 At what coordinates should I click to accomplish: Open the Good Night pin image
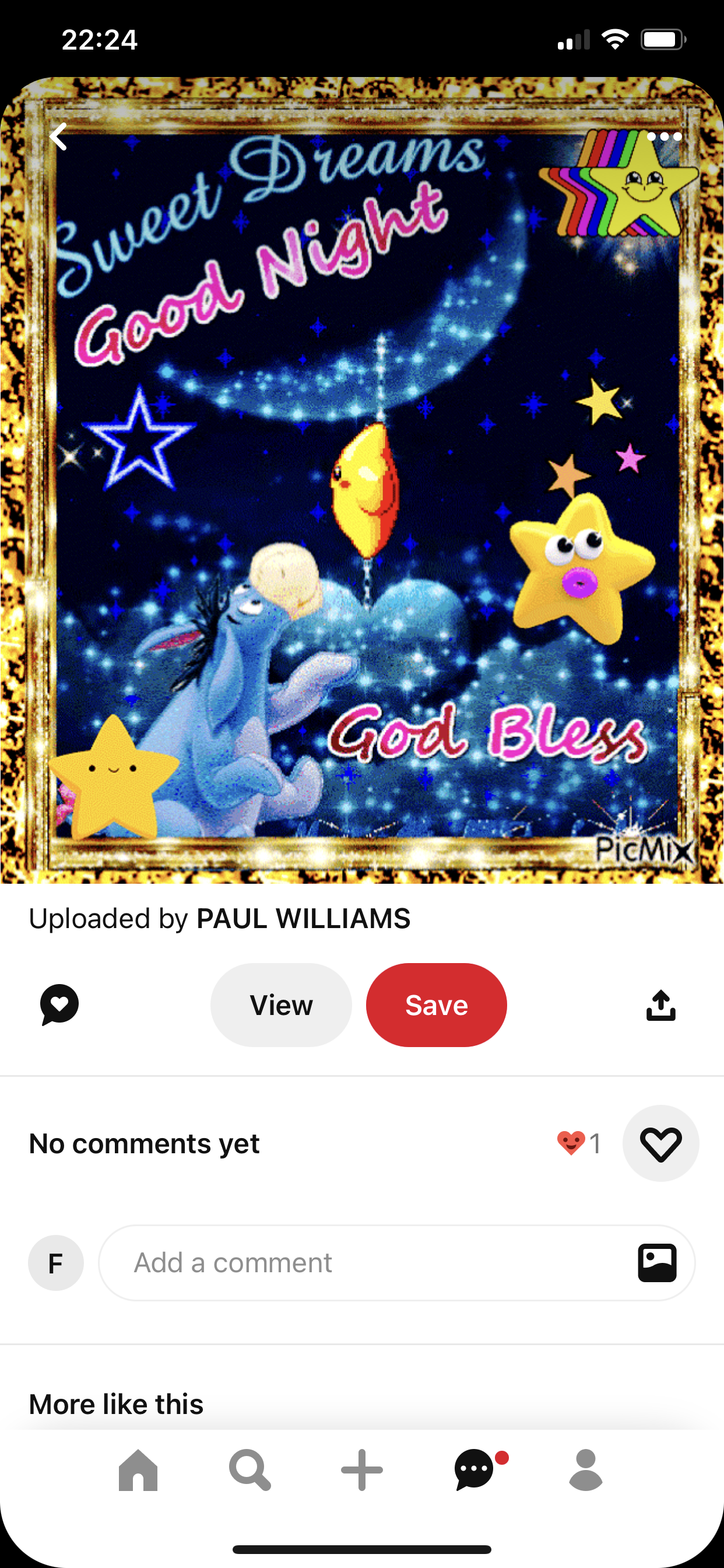pyautogui.click(x=362, y=481)
